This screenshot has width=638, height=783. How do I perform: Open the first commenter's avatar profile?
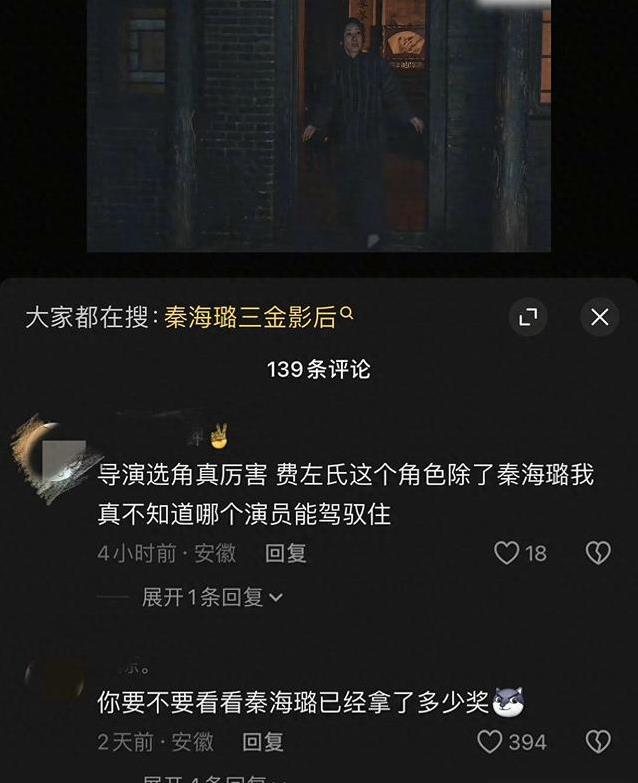[x=50, y=456]
